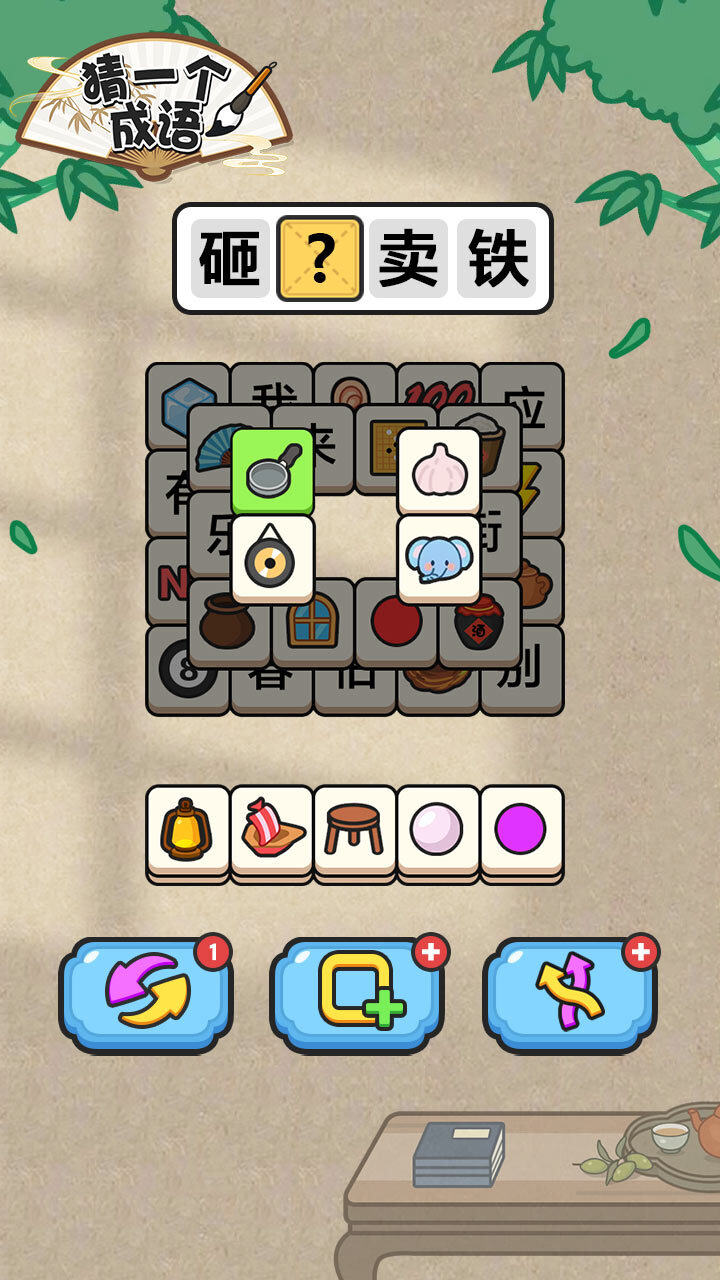Pick the garlic tile
Screen dimensions: 720x1280
[x=439, y=471]
